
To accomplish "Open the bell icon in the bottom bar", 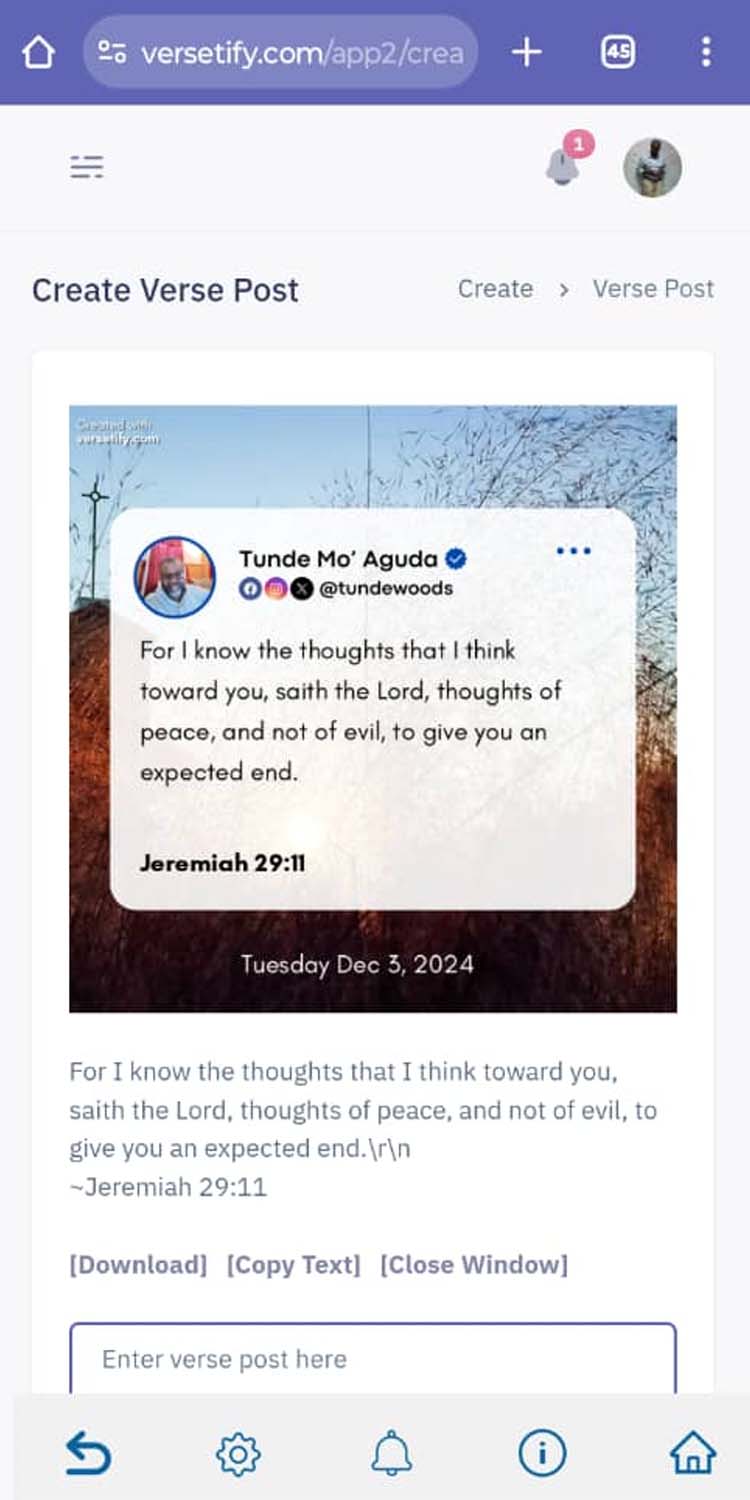I will pyautogui.click(x=391, y=1453).
